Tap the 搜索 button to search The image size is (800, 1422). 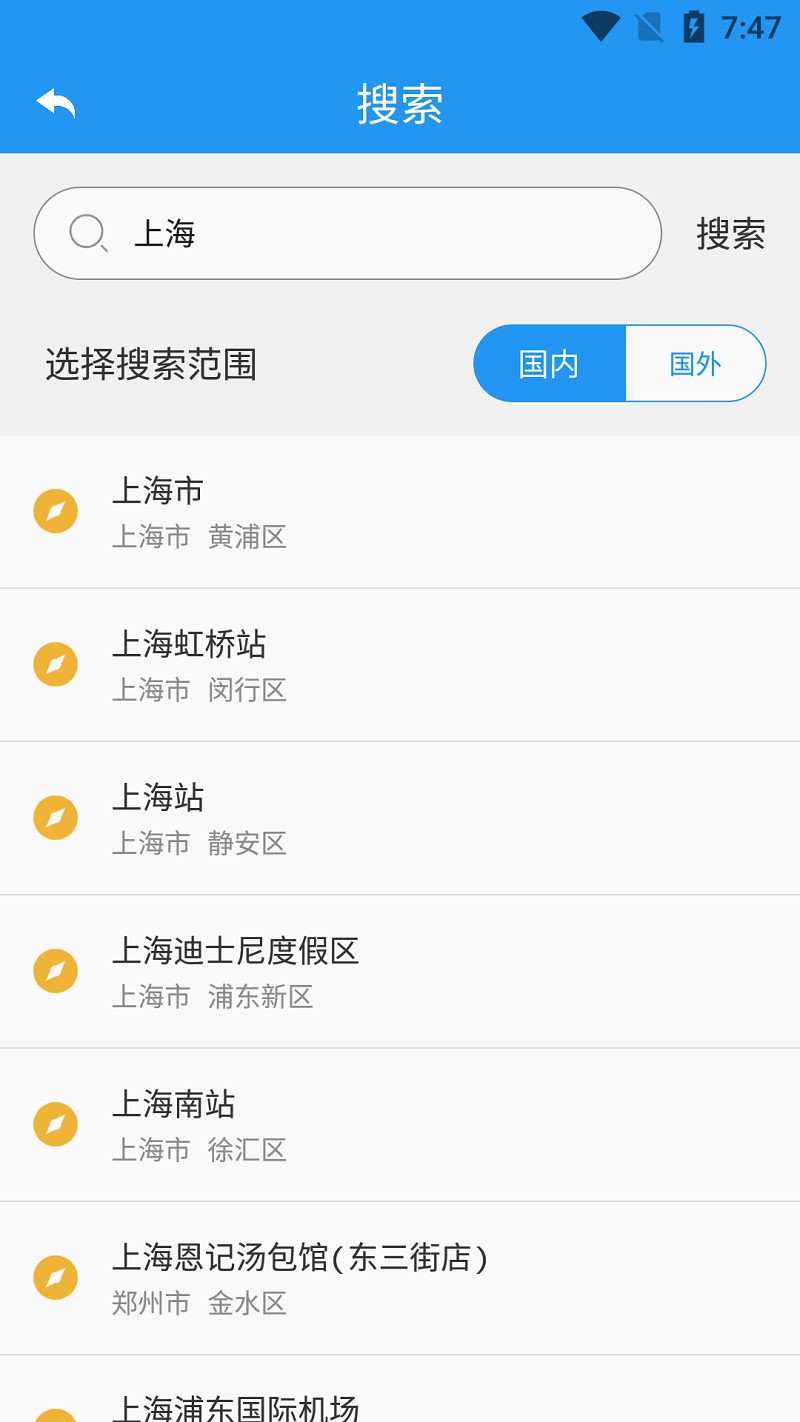tap(729, 233)
